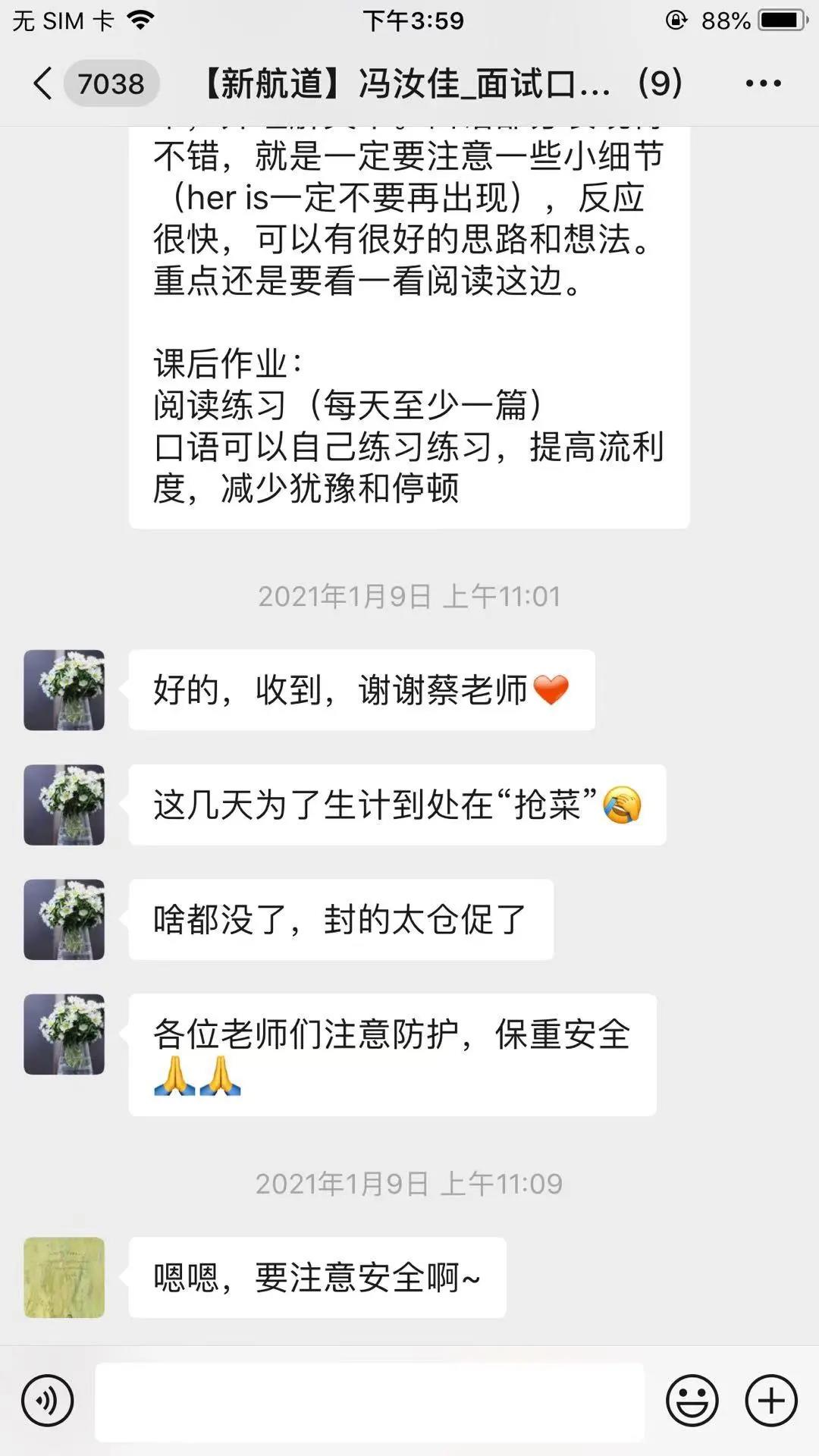This screenshot has width=819, height=1456.
Task: Open group chat details via three dots
Action: click(x=763, y=83)
